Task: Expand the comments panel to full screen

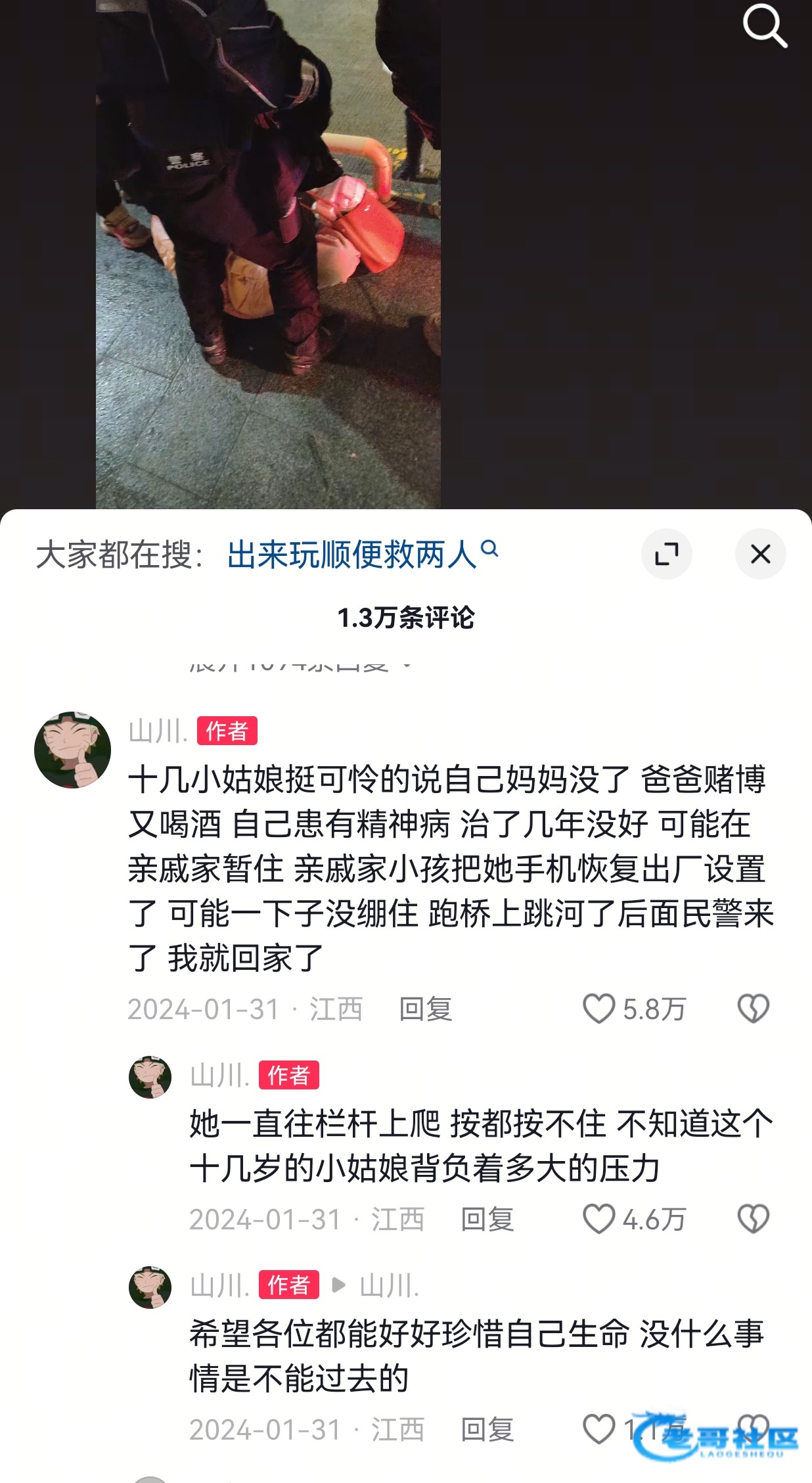Action: (x=666, y=554)
